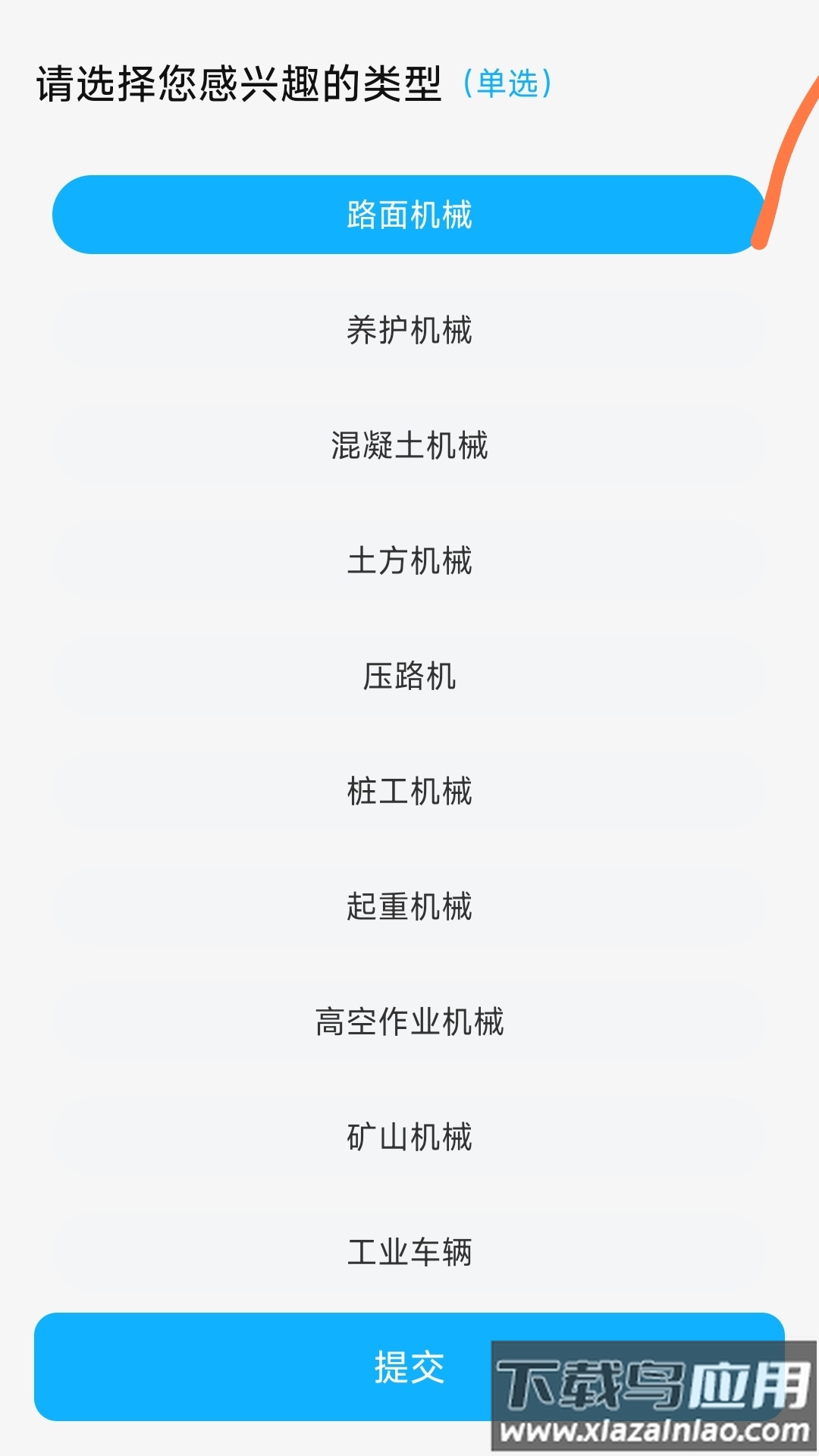Select 桩工机械 from the list

pos(409,792)
